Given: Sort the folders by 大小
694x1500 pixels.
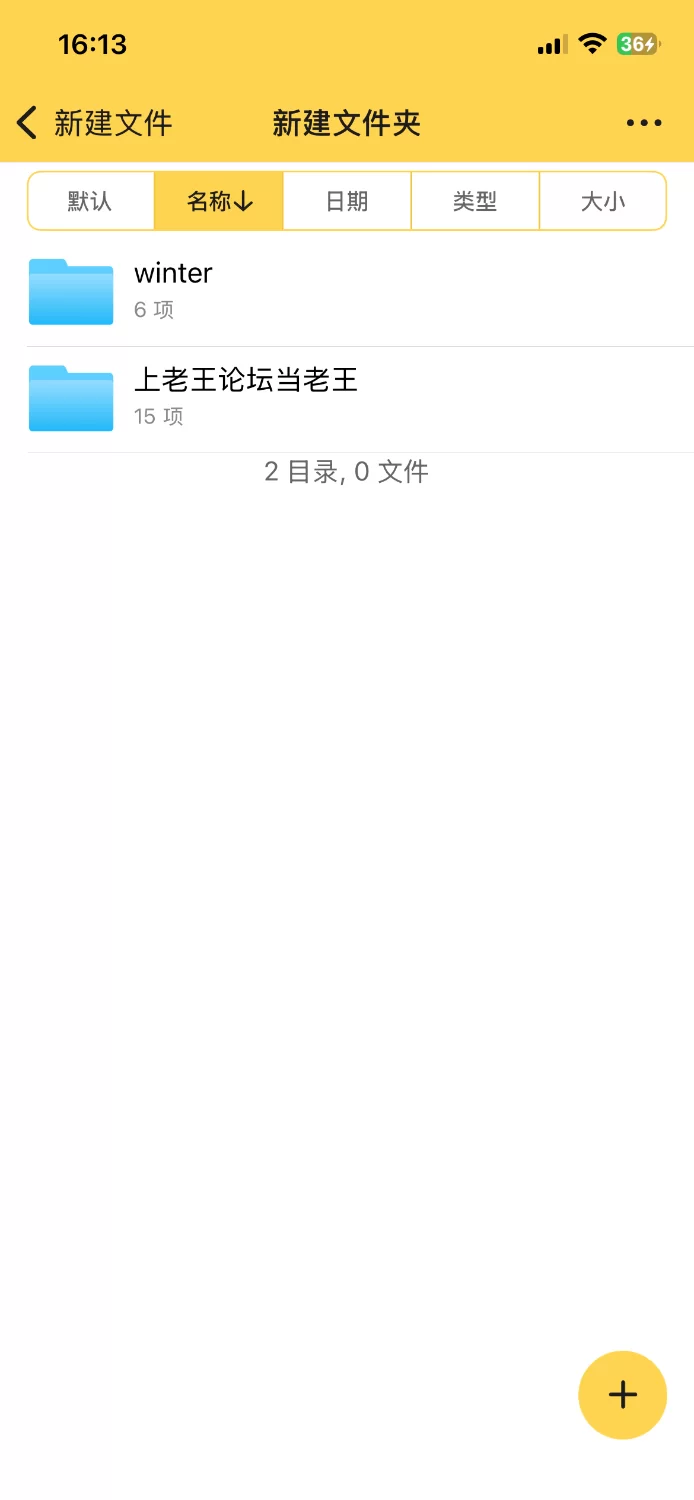Looking at the screenshot, I should (x=603, y=201).
